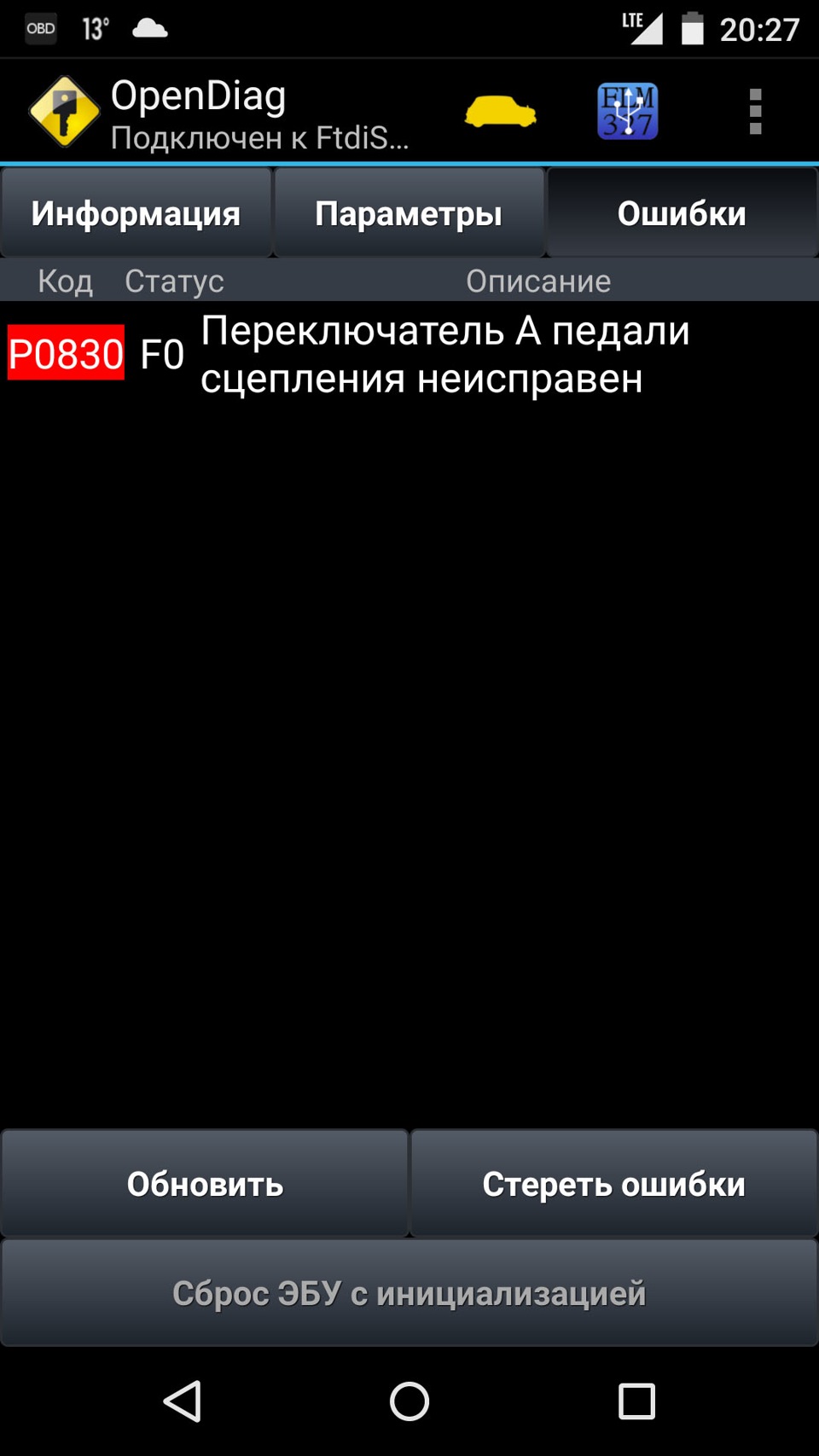Viewport: 819px width, 1456px height.
Task: Tap the Обновить button
Action: [205, 1184]
